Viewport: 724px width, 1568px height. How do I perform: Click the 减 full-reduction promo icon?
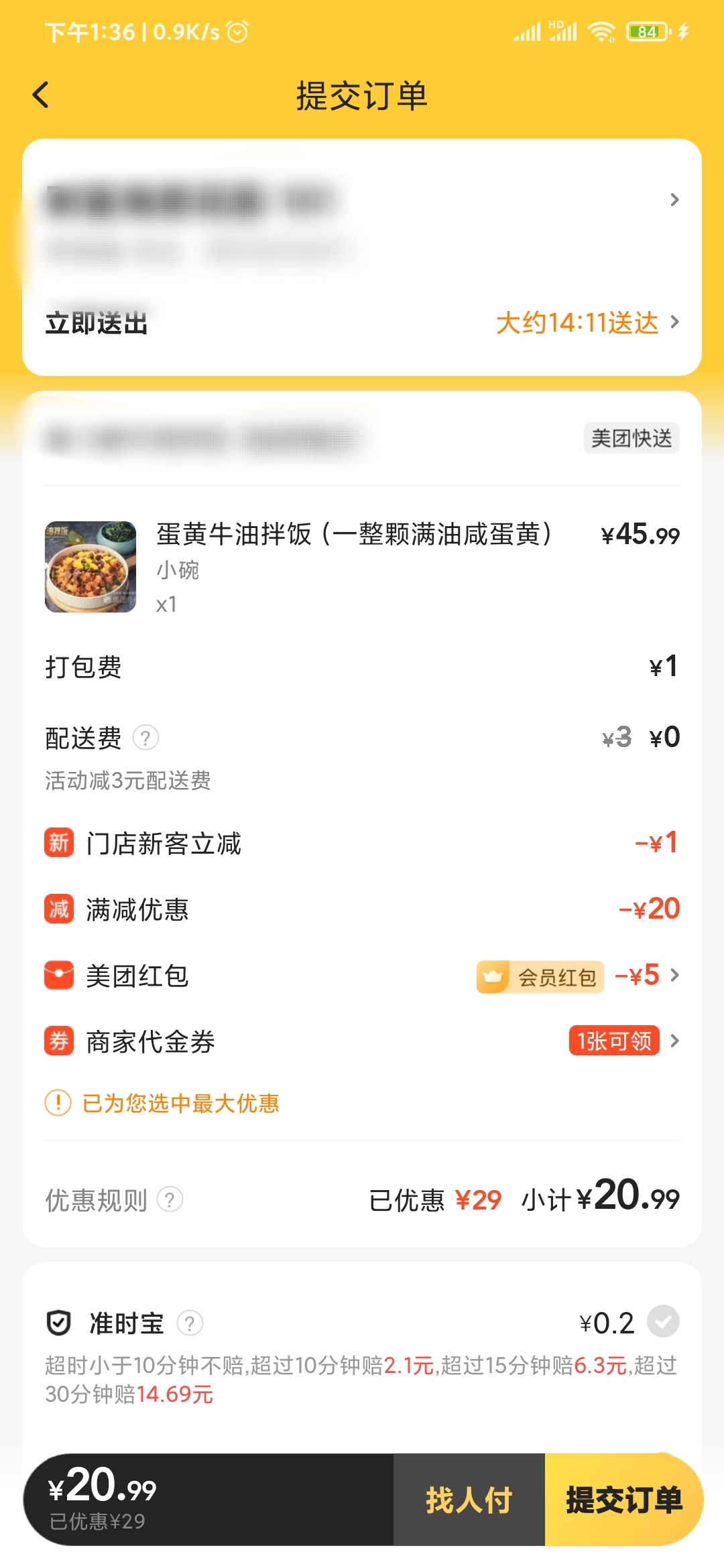(58, 909)
